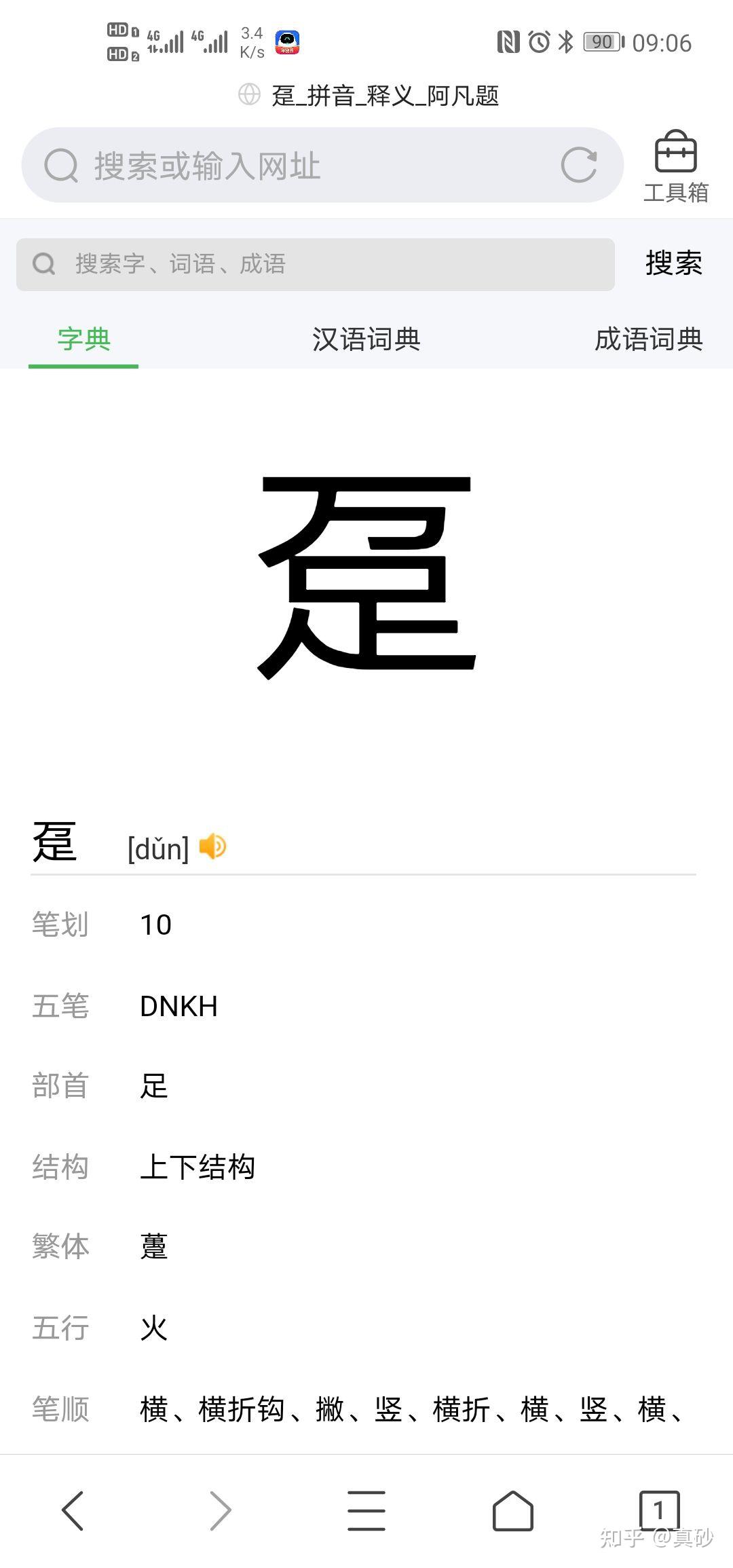Go forward to the next page
The width and height of the screenshot is (733, 1568).
[x=220, y=1511]
